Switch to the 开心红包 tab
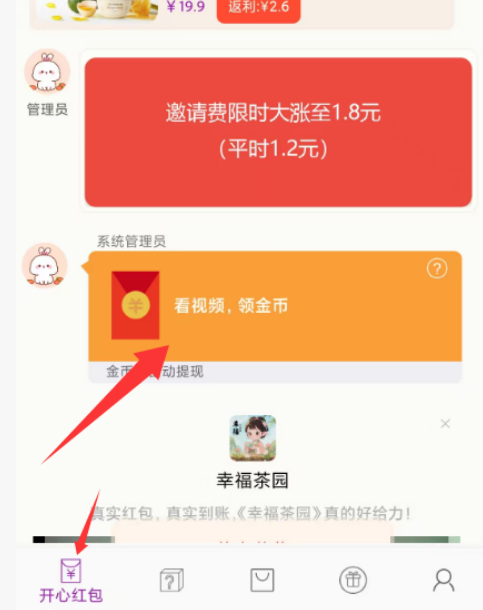This screenshot has width=483, height=610. 71,580
